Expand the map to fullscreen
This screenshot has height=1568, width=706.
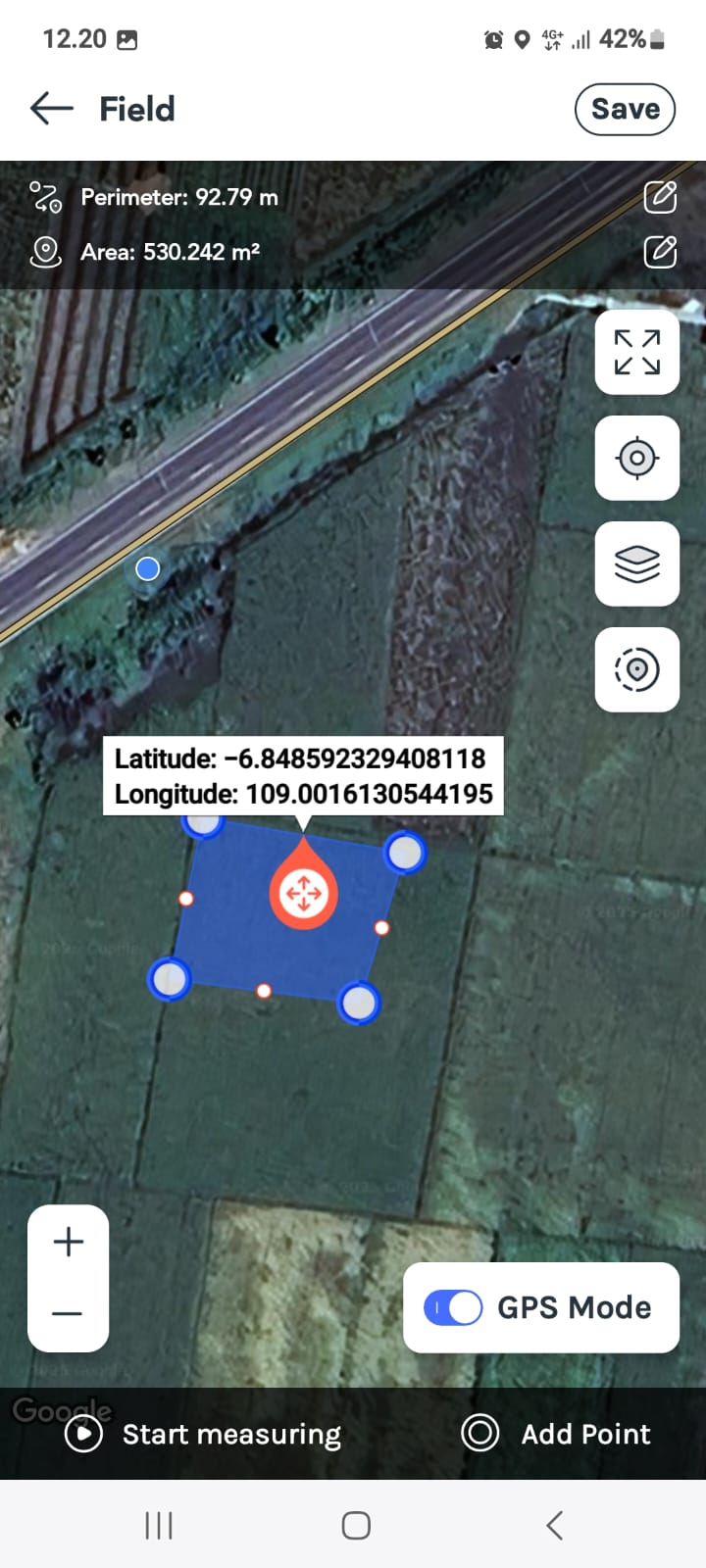click(x=636, y=353)
